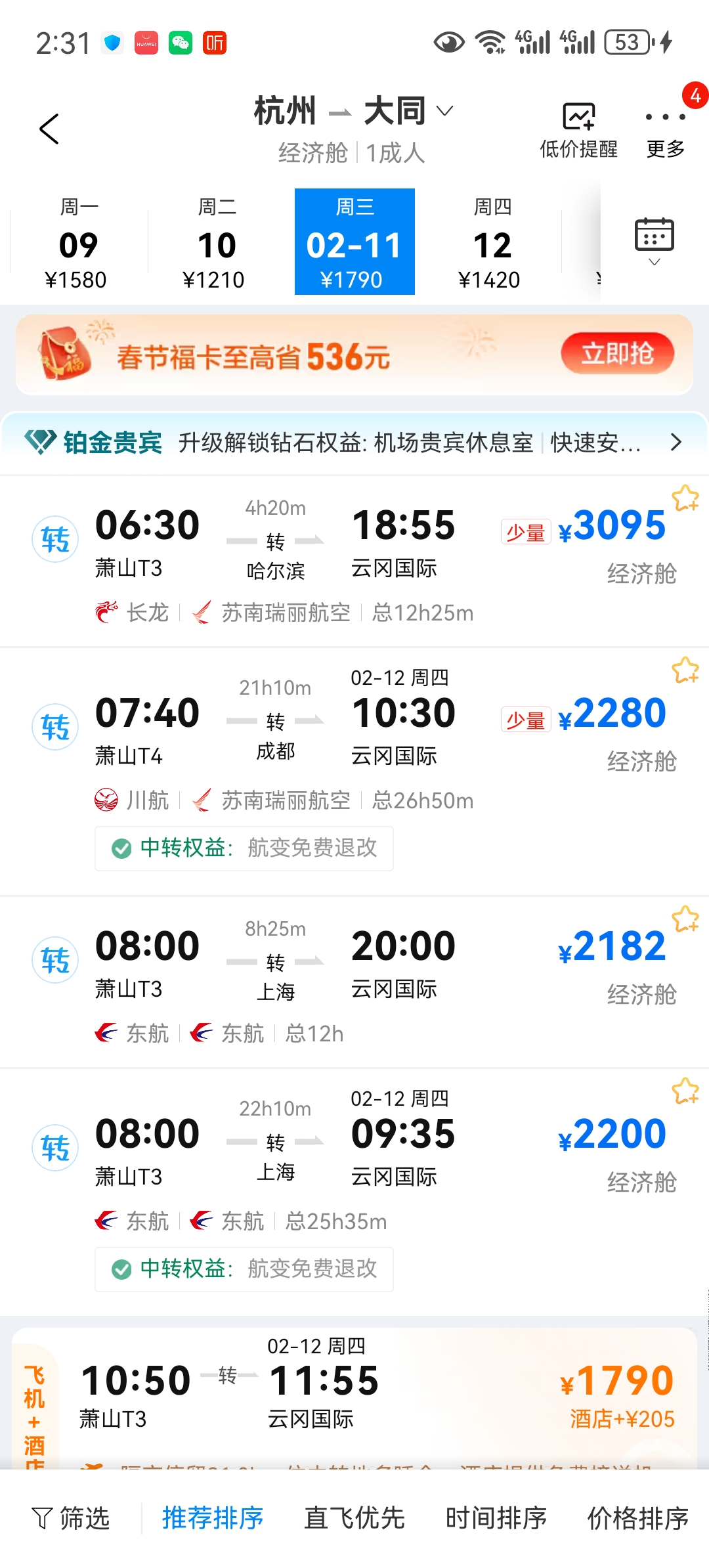
Task: Select Tuesday 10 priced ¥1210
Action: coord(215,243)
